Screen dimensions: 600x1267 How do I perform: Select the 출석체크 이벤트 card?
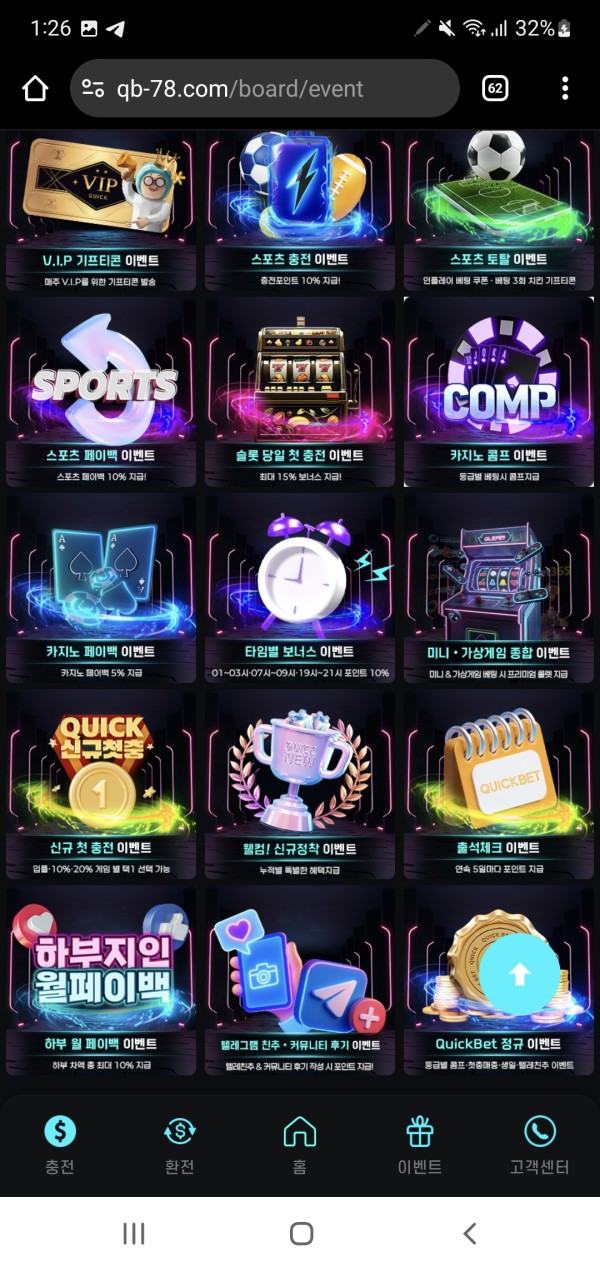[498, 787]
